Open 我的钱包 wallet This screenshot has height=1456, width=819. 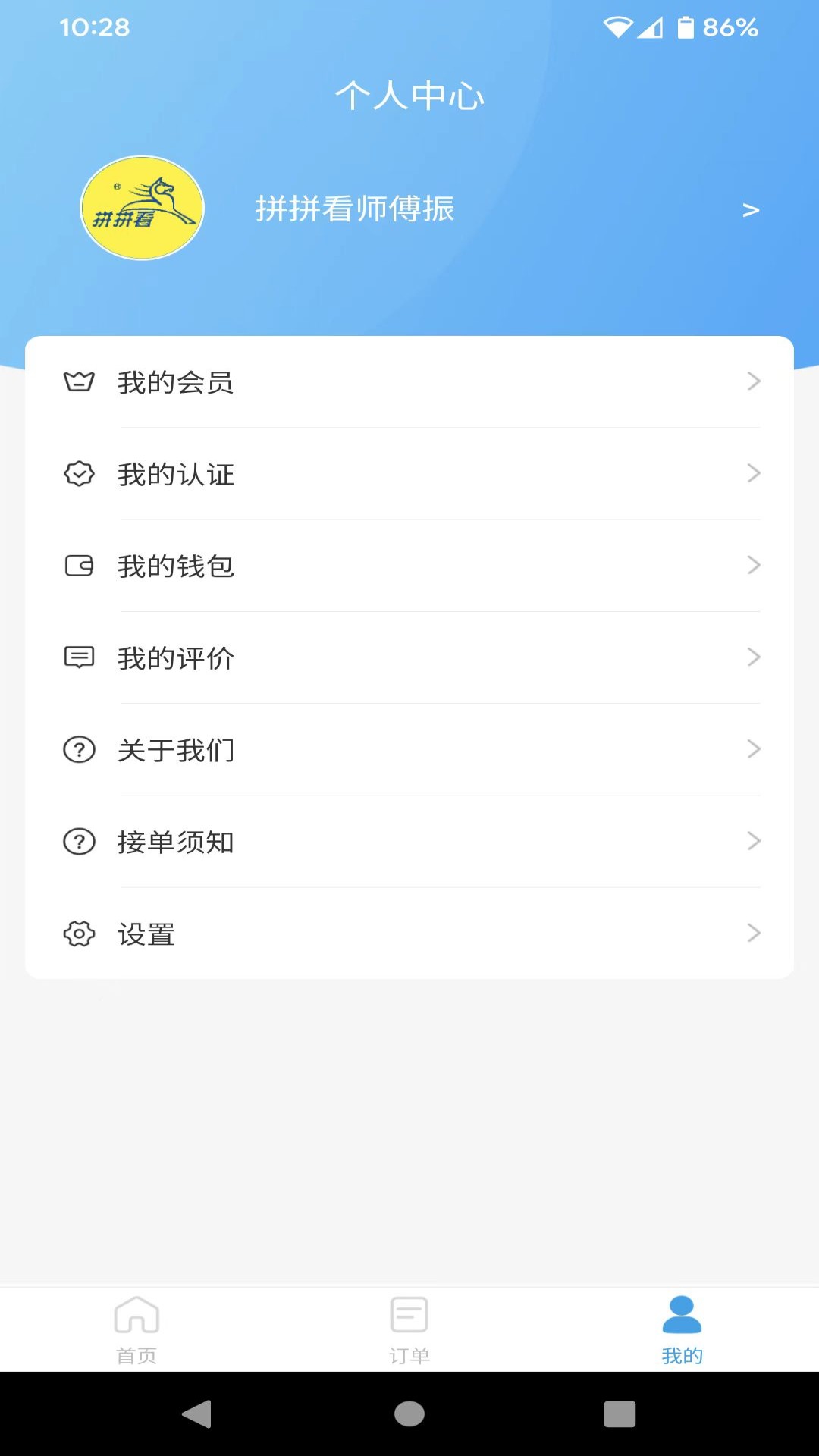tap(409, 566)
